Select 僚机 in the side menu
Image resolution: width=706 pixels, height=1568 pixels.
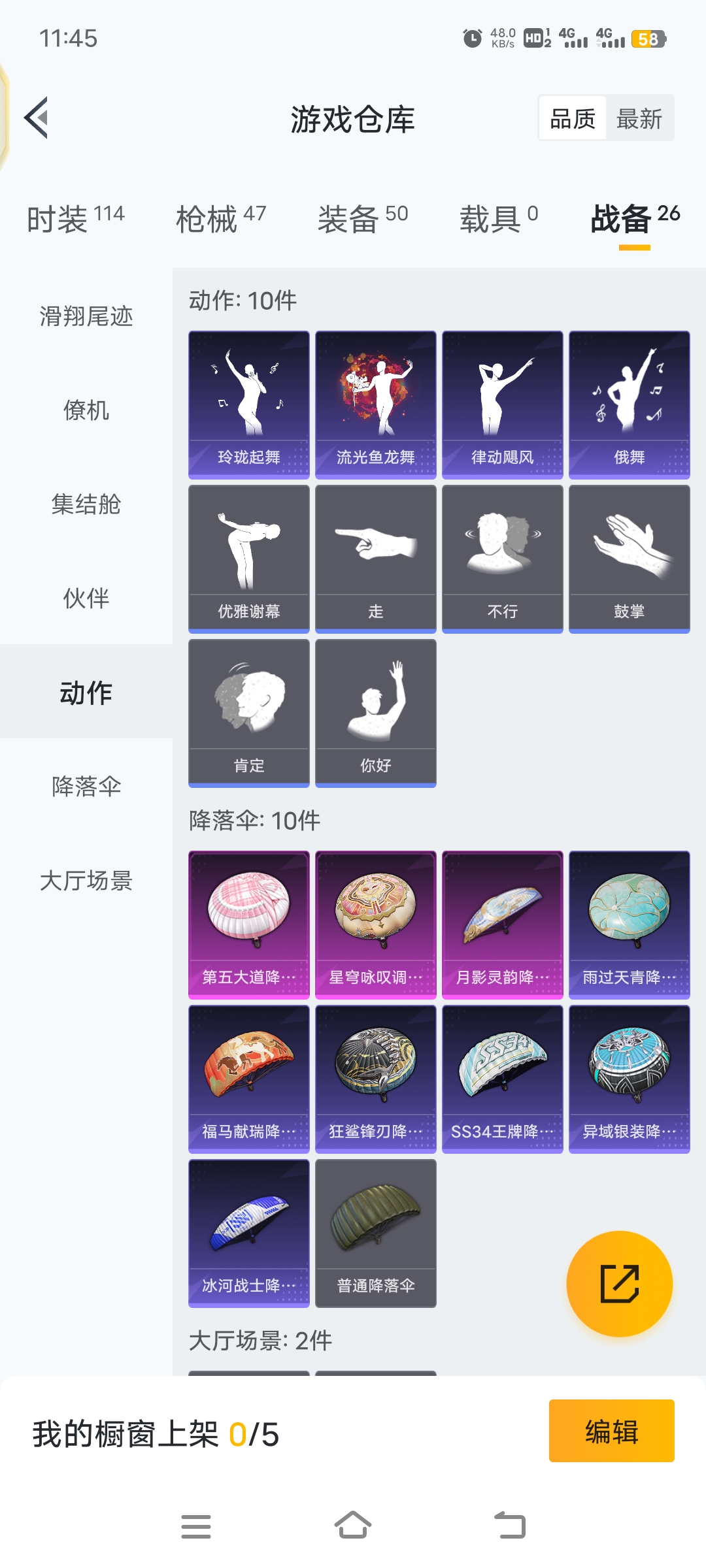point(86,410)
